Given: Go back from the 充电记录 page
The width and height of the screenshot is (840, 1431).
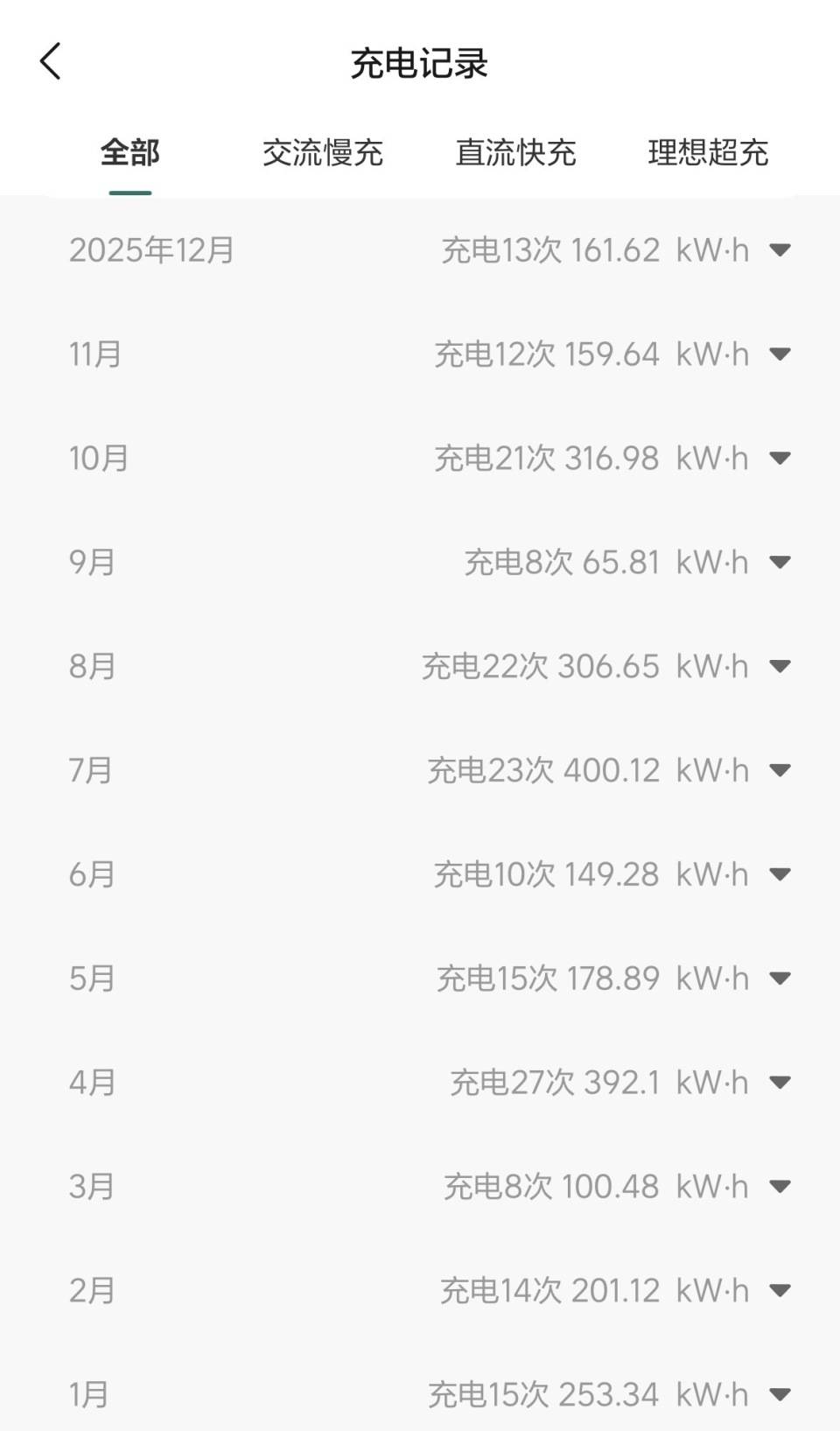Looking at the screenshot, I should tap(51, 62).
